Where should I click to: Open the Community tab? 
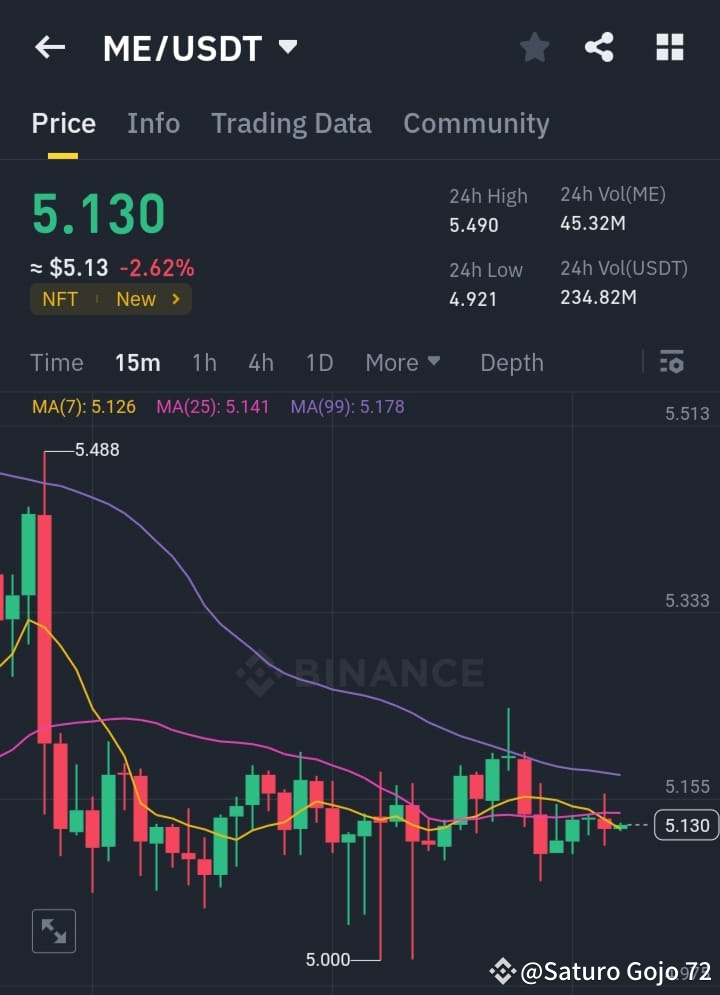pyautogui.click(x=476, y=123)
